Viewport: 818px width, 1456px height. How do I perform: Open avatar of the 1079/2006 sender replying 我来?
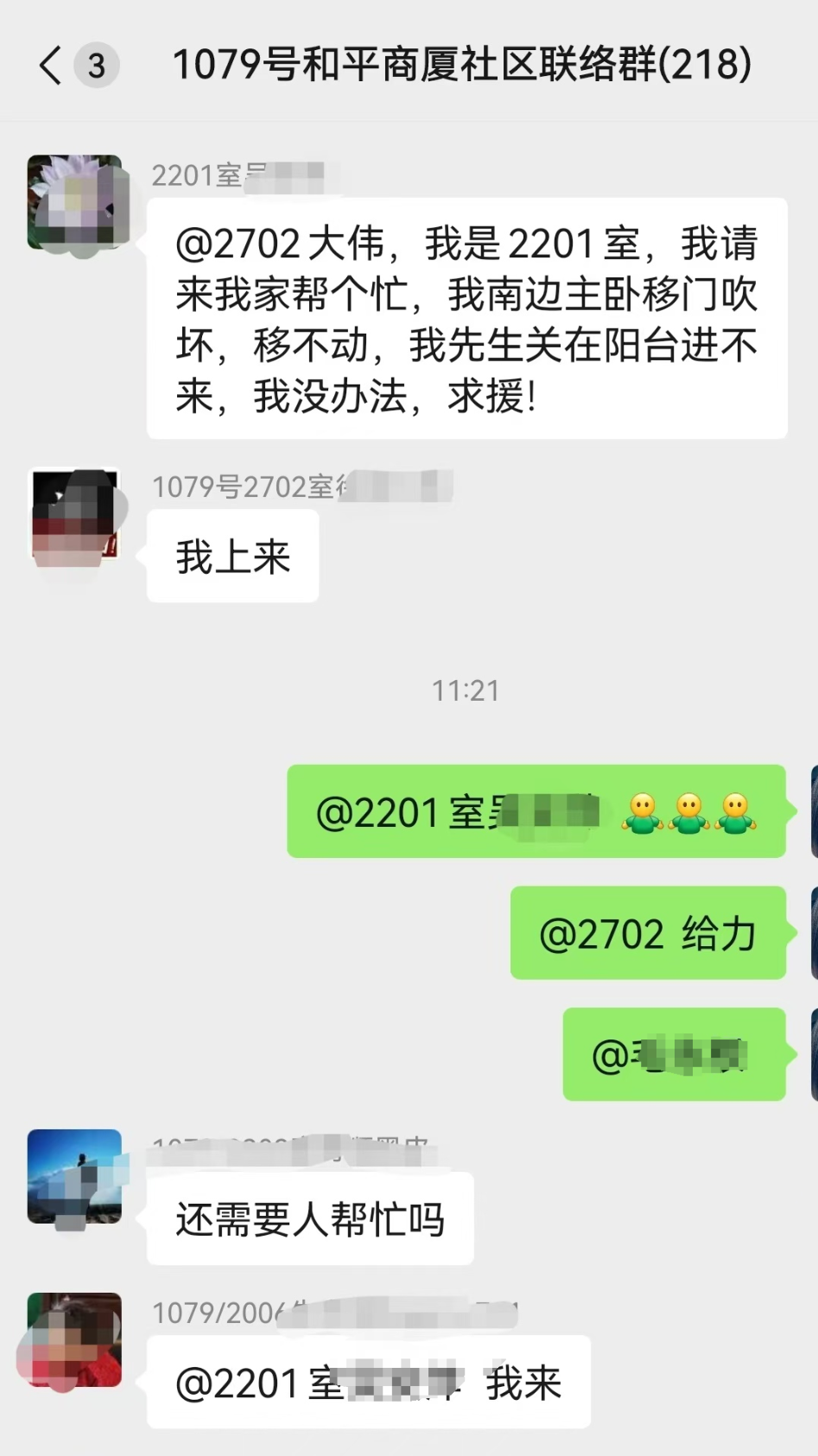point(75,1339)
